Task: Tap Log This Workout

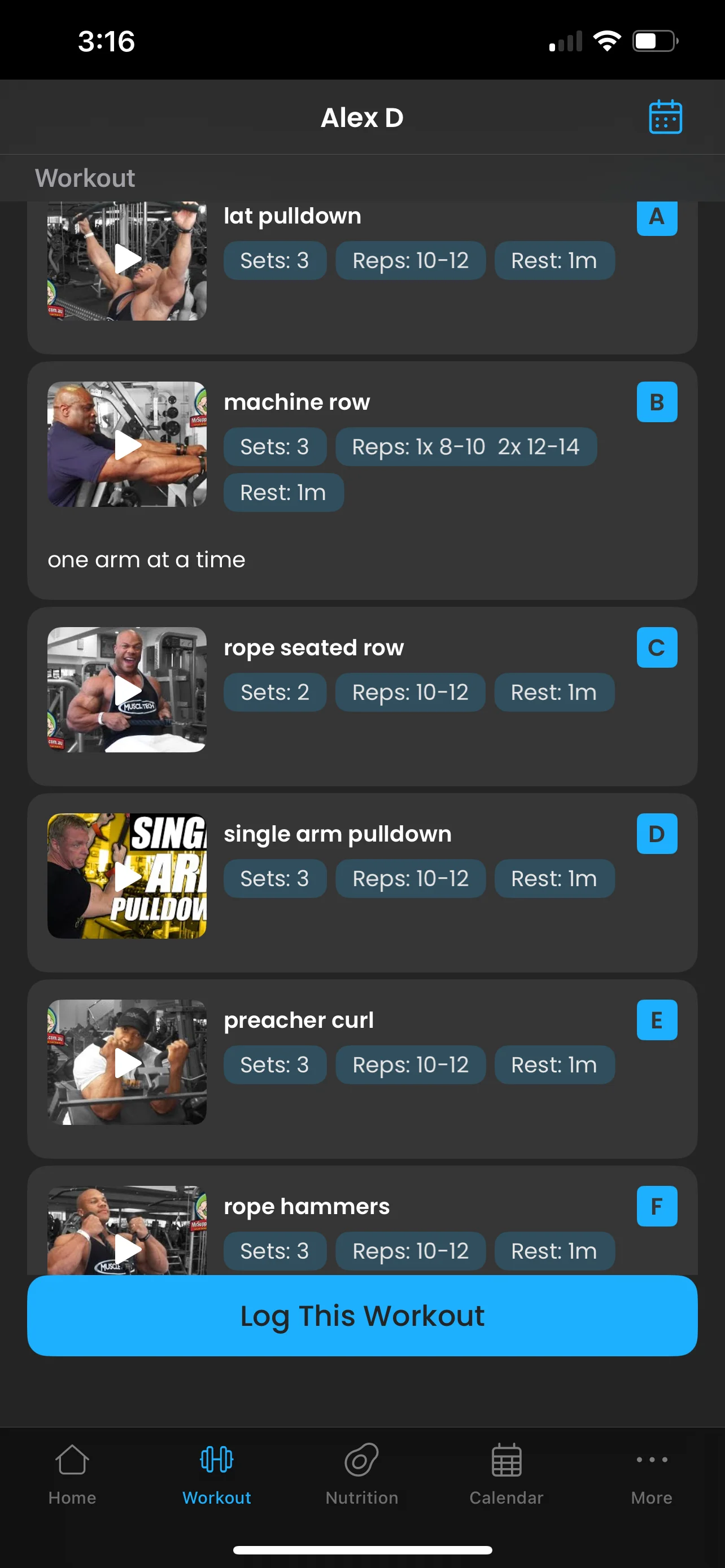Action: [362, 1316]
